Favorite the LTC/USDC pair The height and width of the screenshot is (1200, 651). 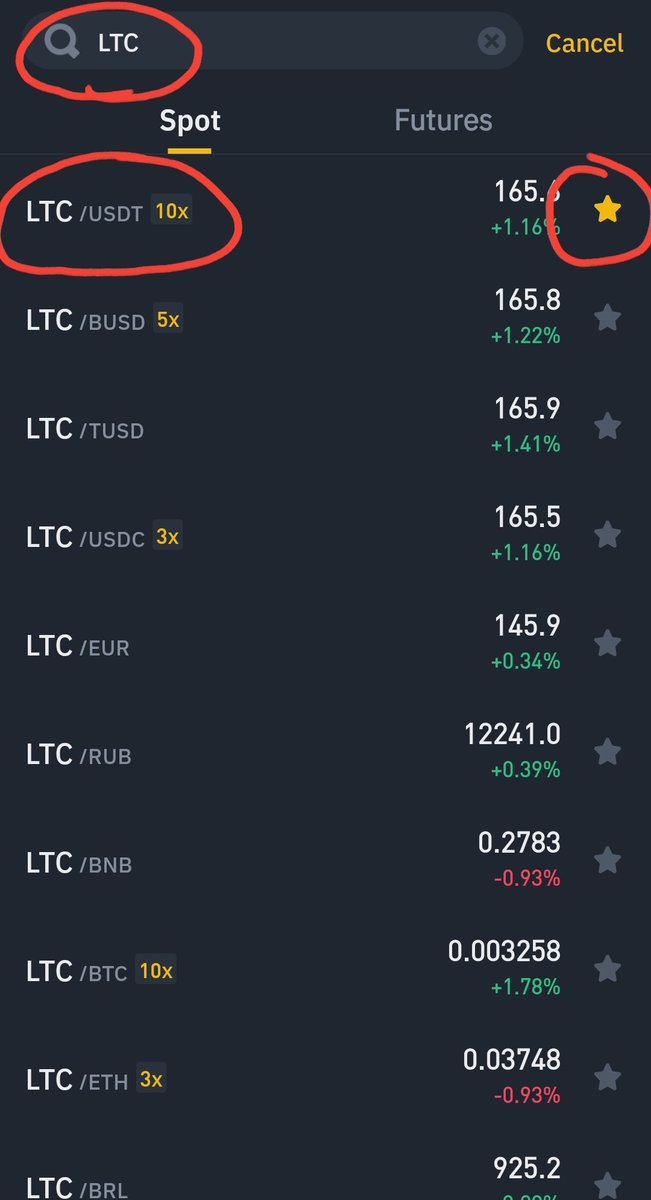point(607,536)
